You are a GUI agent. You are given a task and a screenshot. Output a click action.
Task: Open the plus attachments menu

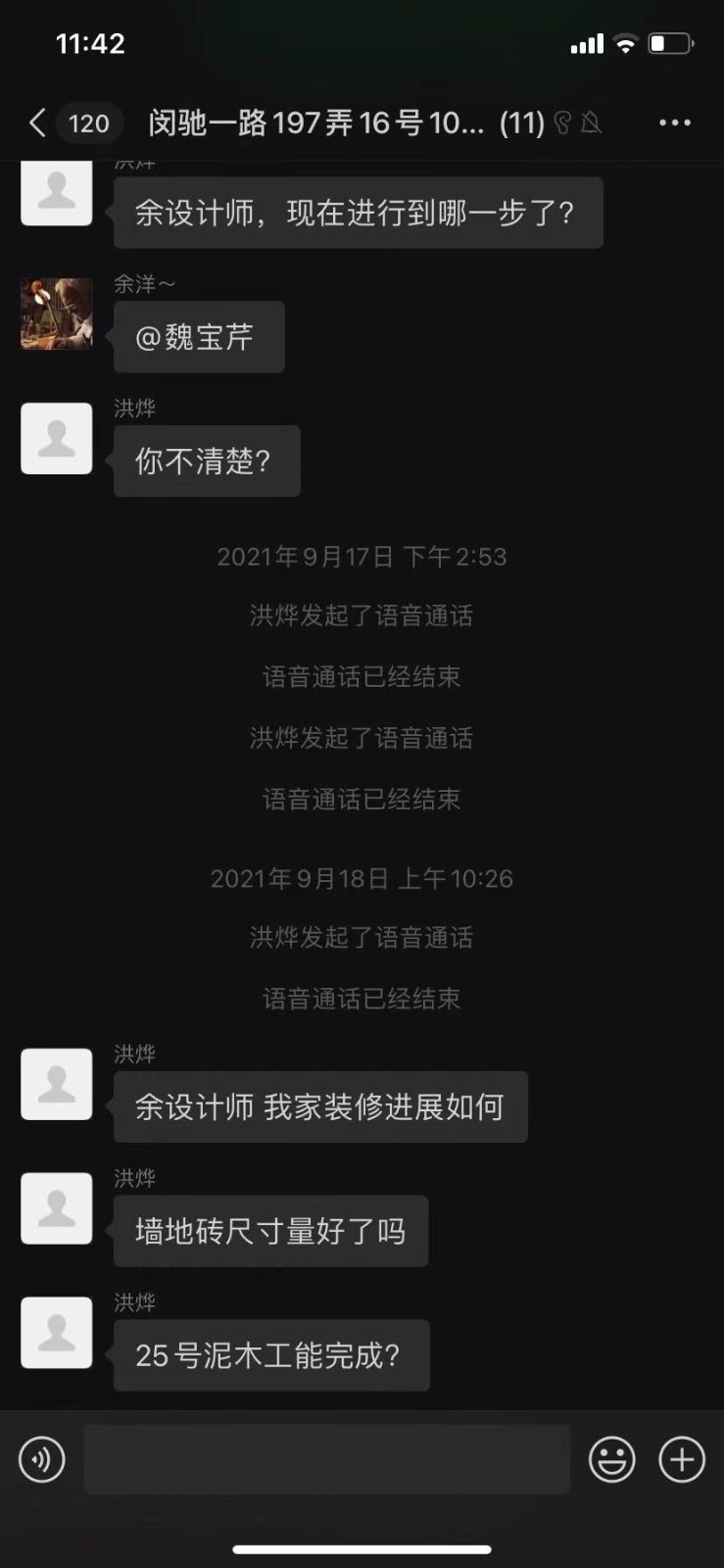(682, 1459)
